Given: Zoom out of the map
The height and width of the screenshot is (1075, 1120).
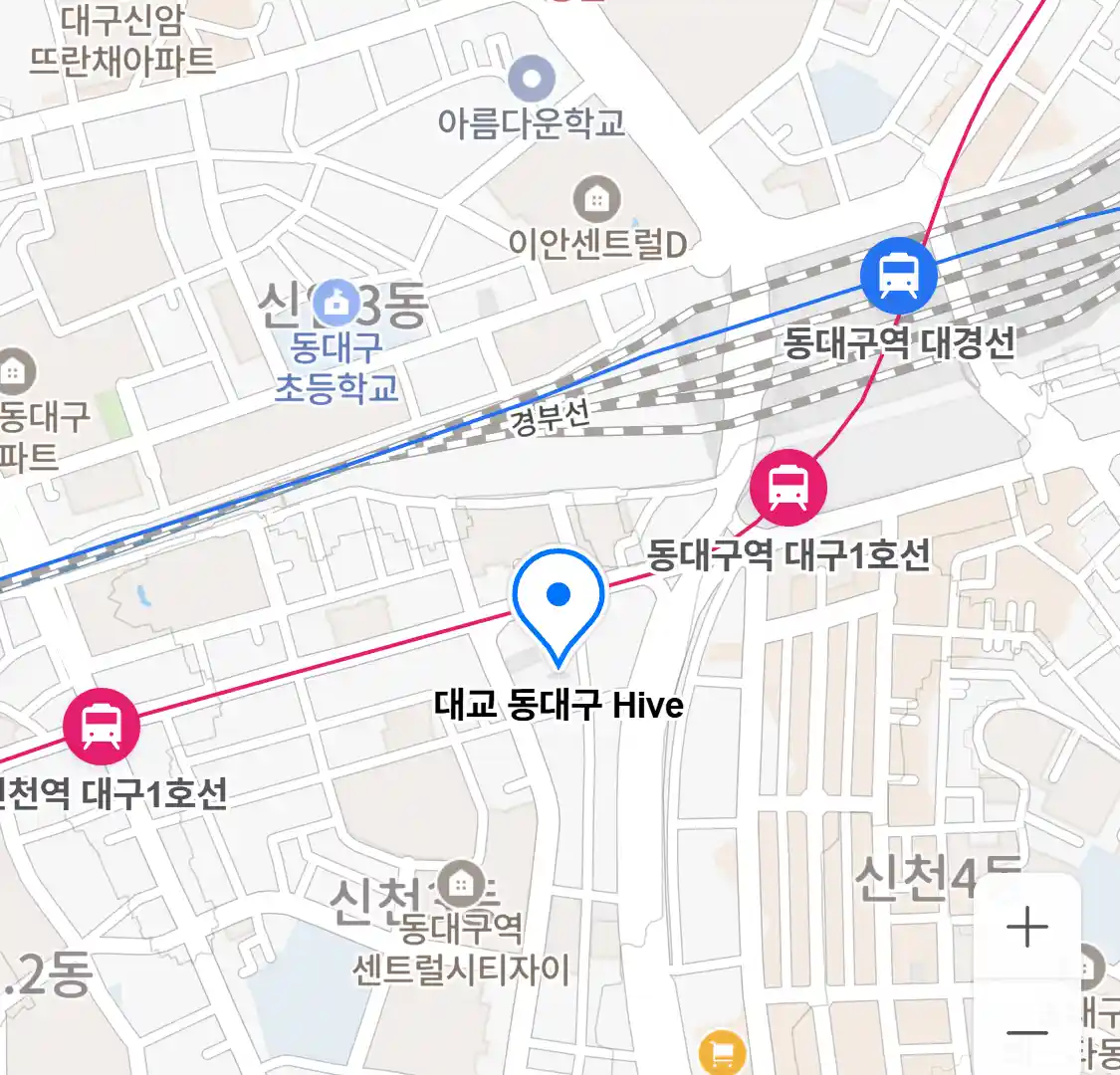Looking at the screenshot, I should tap(1026, 1031).
